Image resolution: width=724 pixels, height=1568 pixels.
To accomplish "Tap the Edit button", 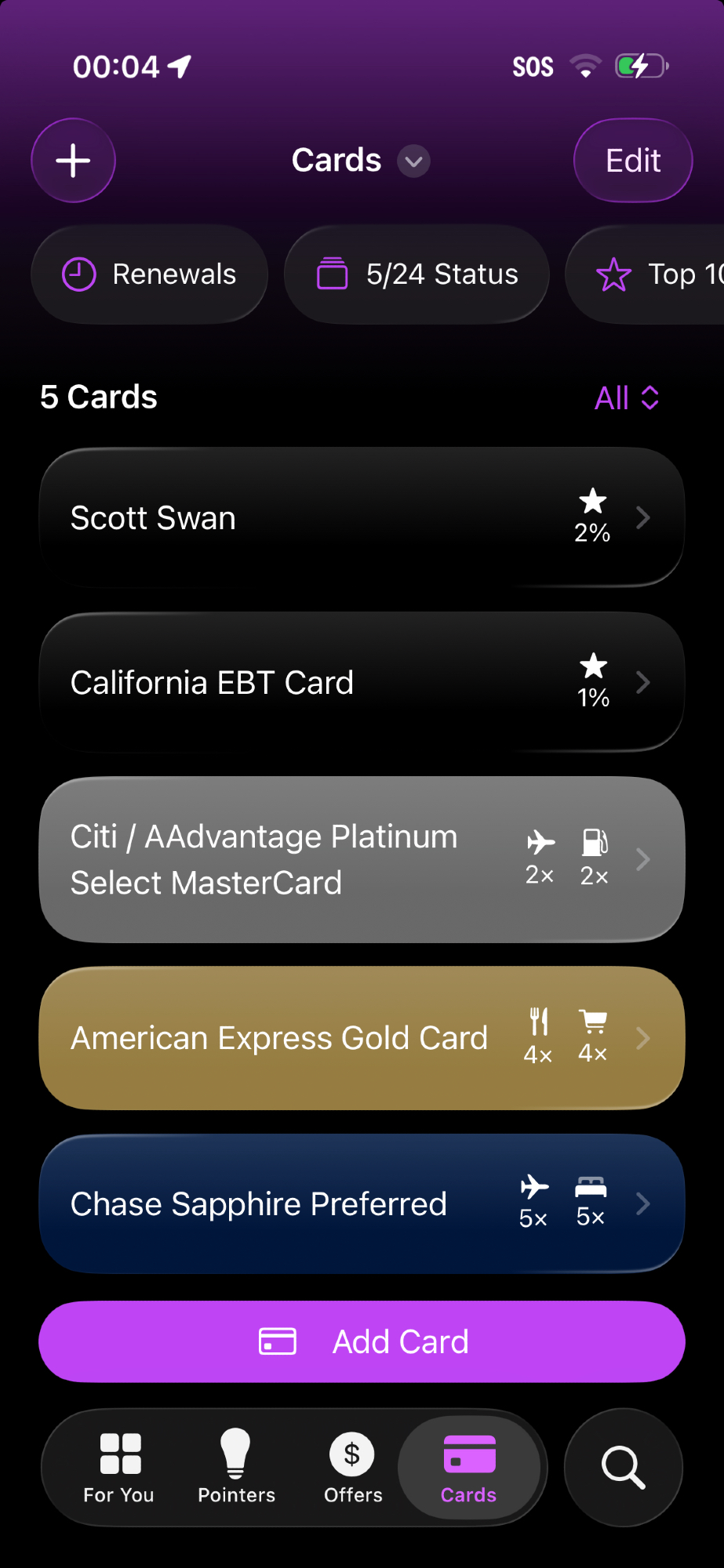I will point(633,161).
